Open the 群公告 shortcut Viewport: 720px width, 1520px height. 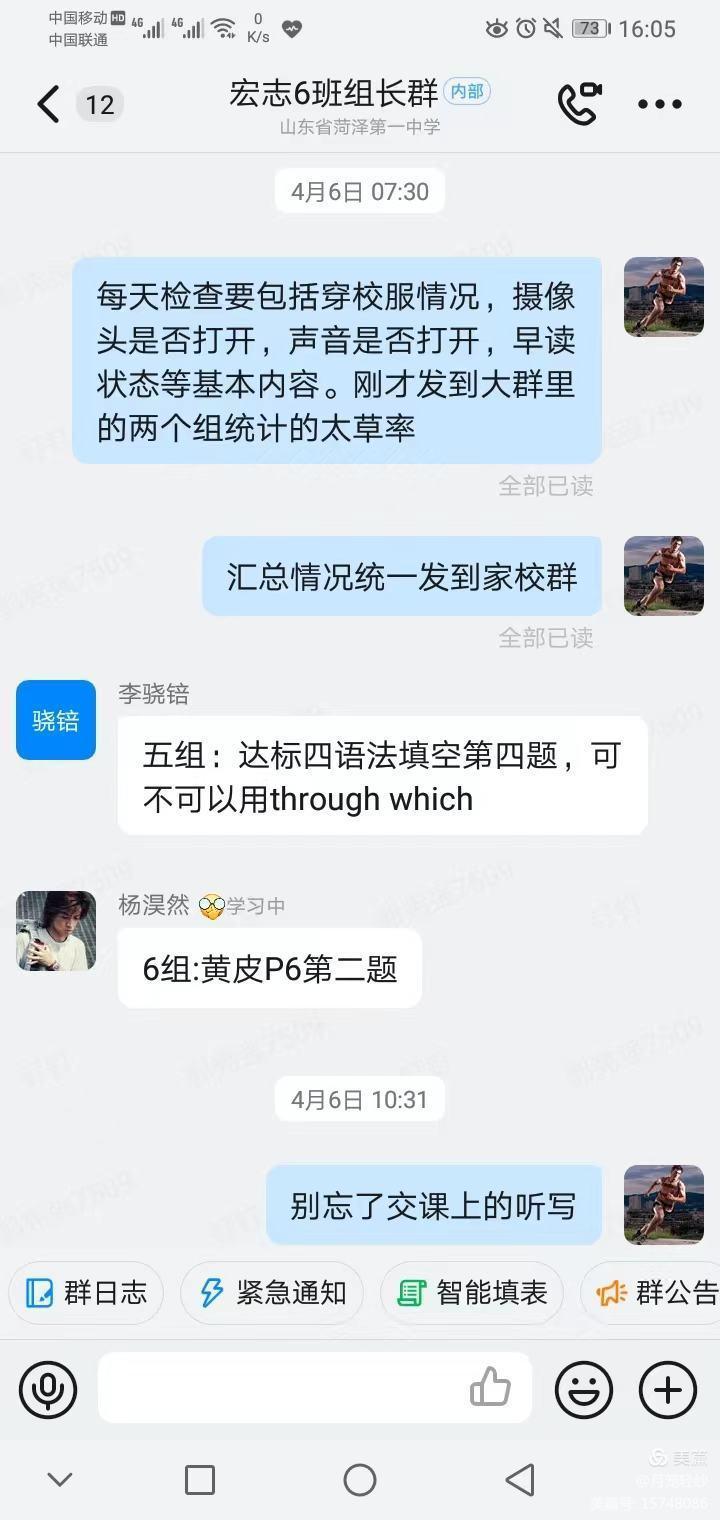point(656,1292)
